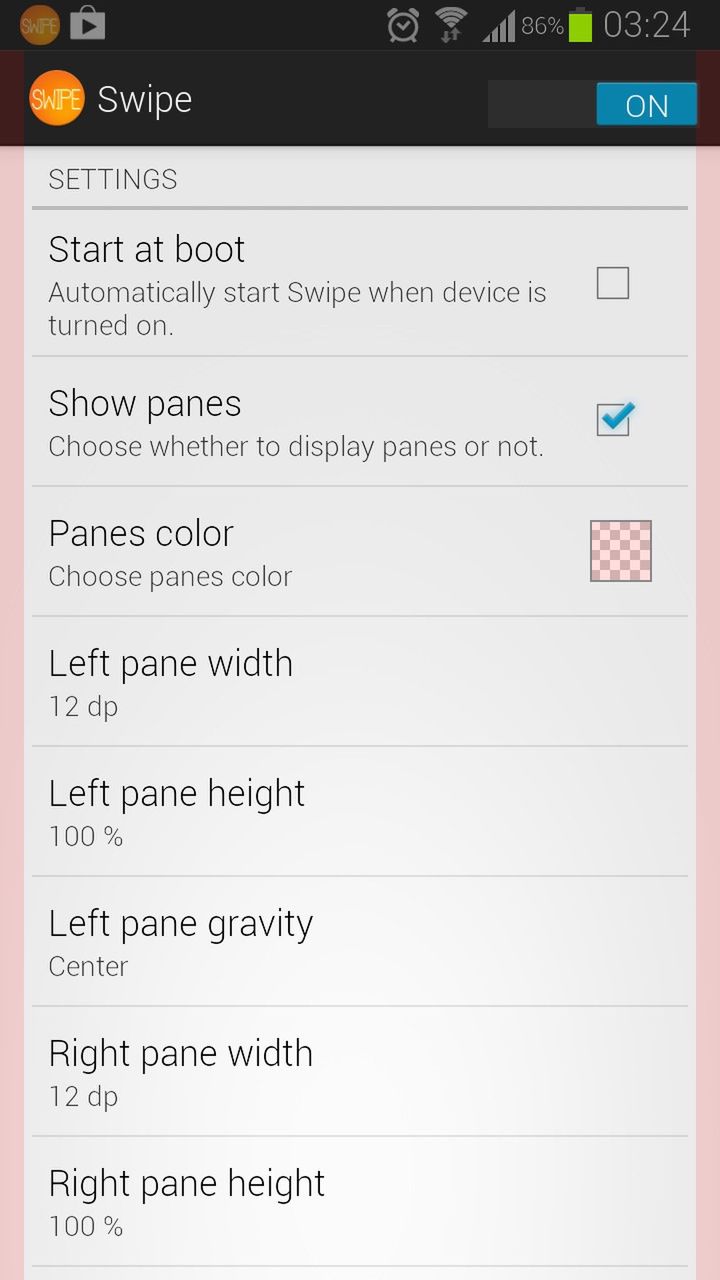720x1280 pixels.
Task: Open Right pane height setting
Action: click(x=360, y=1201)
